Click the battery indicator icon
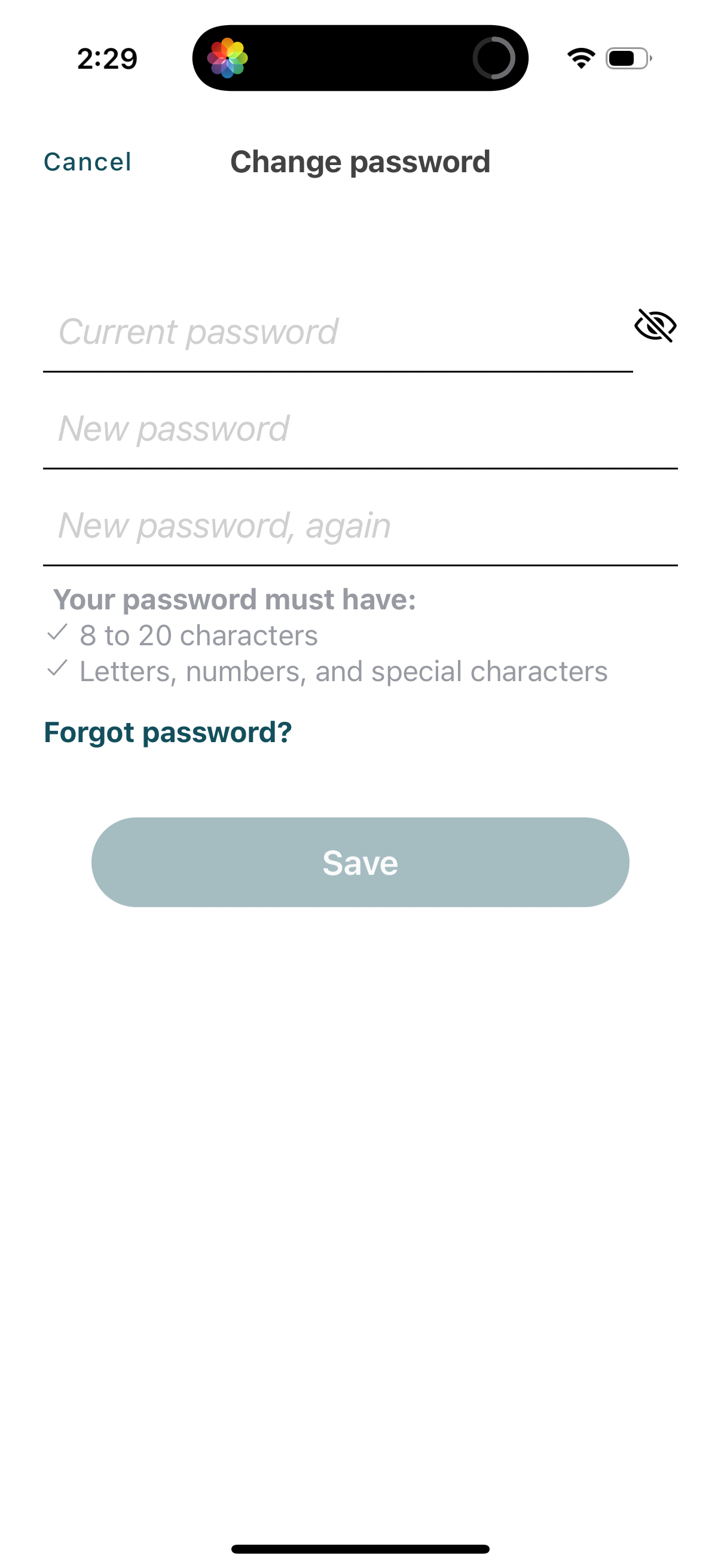This screenshot has width=721, height=1568. 626,58
